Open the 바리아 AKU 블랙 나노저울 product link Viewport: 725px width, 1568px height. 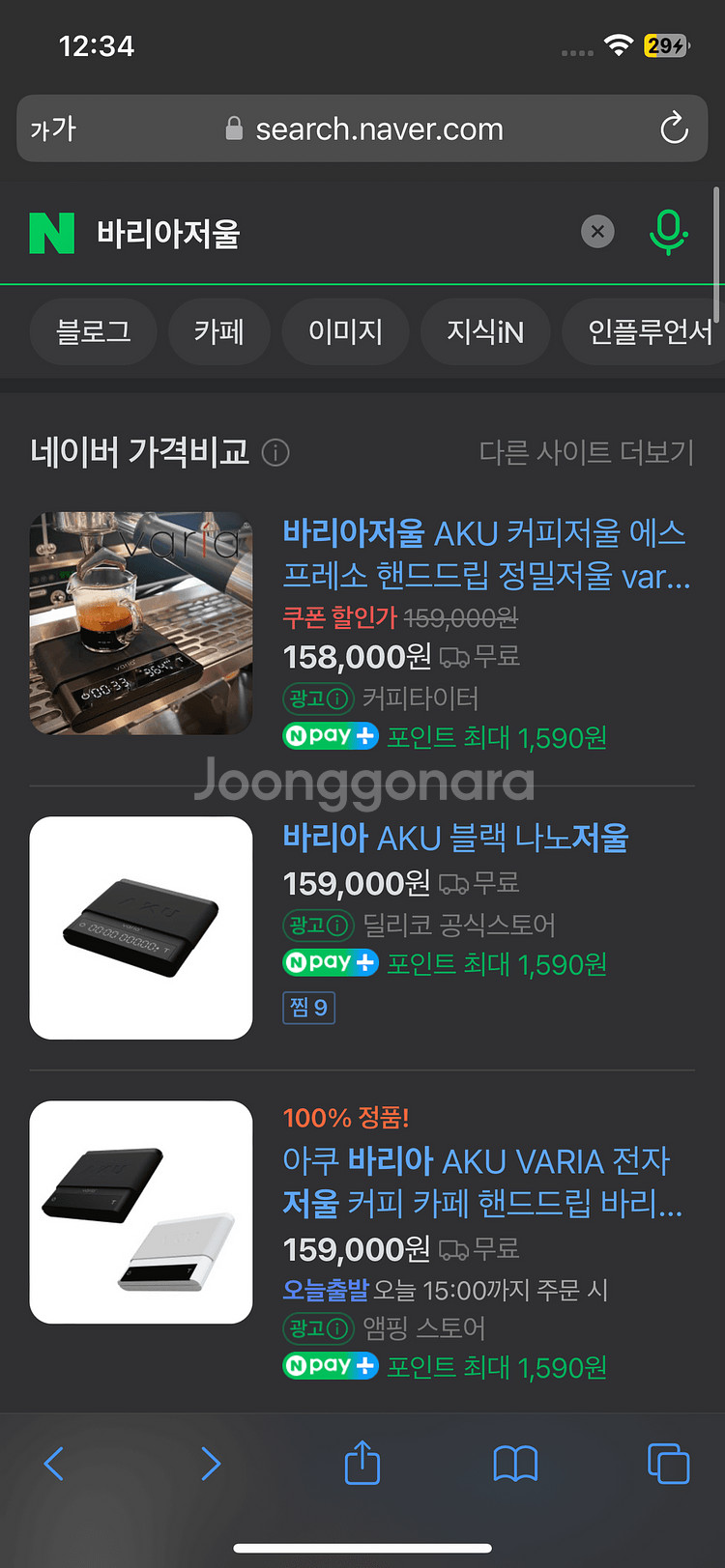pos(454,839)
